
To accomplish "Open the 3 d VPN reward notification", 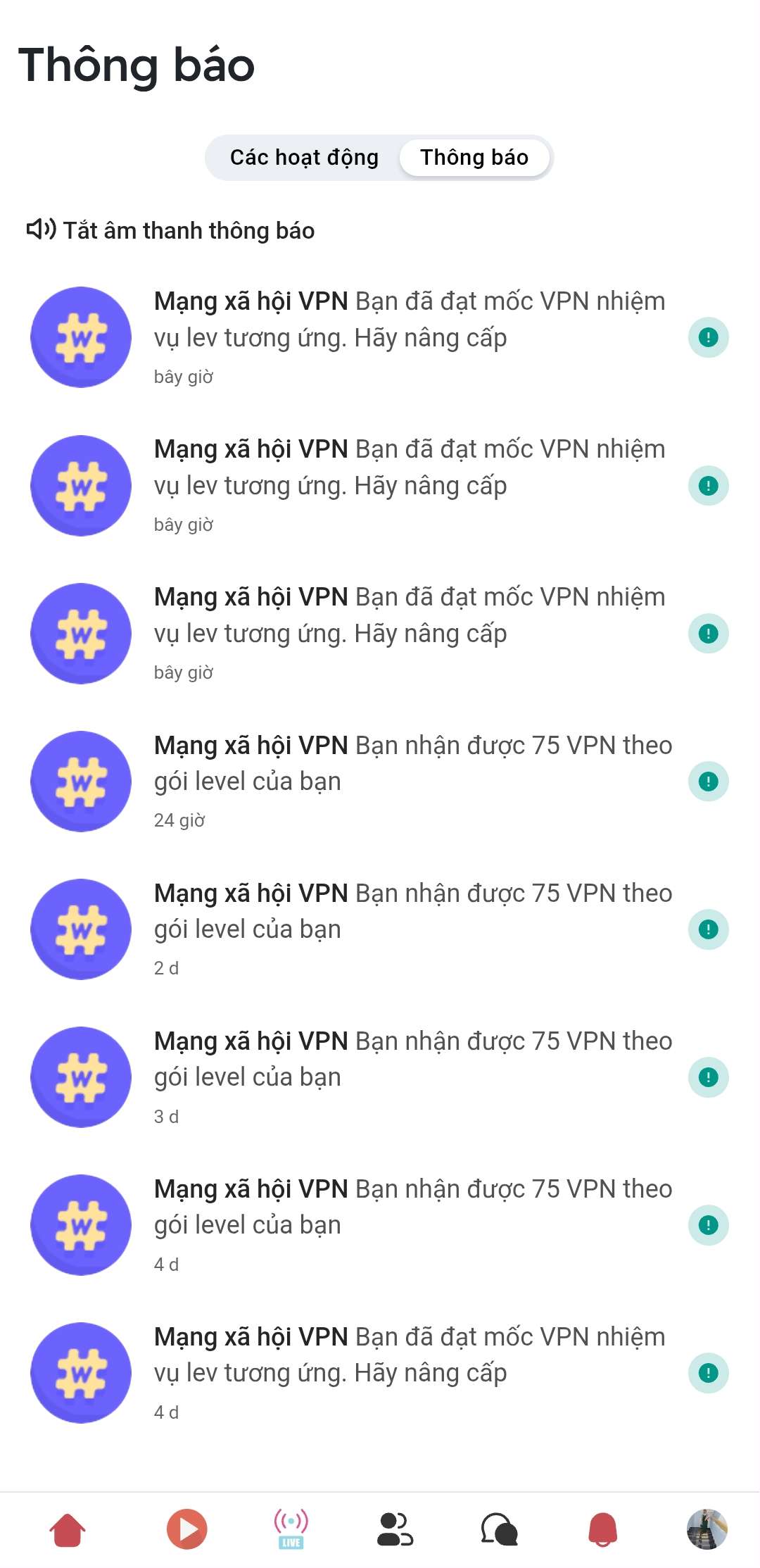I will (412, 1077).
